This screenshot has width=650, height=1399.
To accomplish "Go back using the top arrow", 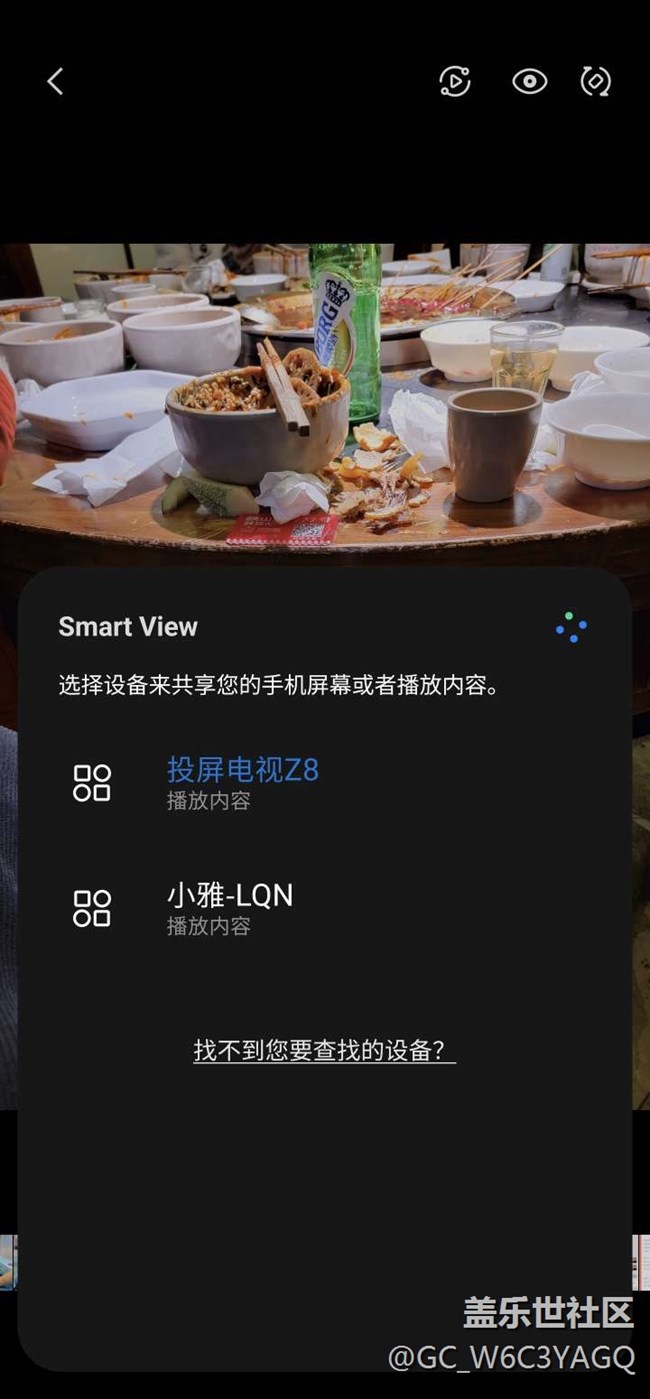I will (x=56, y=82).
